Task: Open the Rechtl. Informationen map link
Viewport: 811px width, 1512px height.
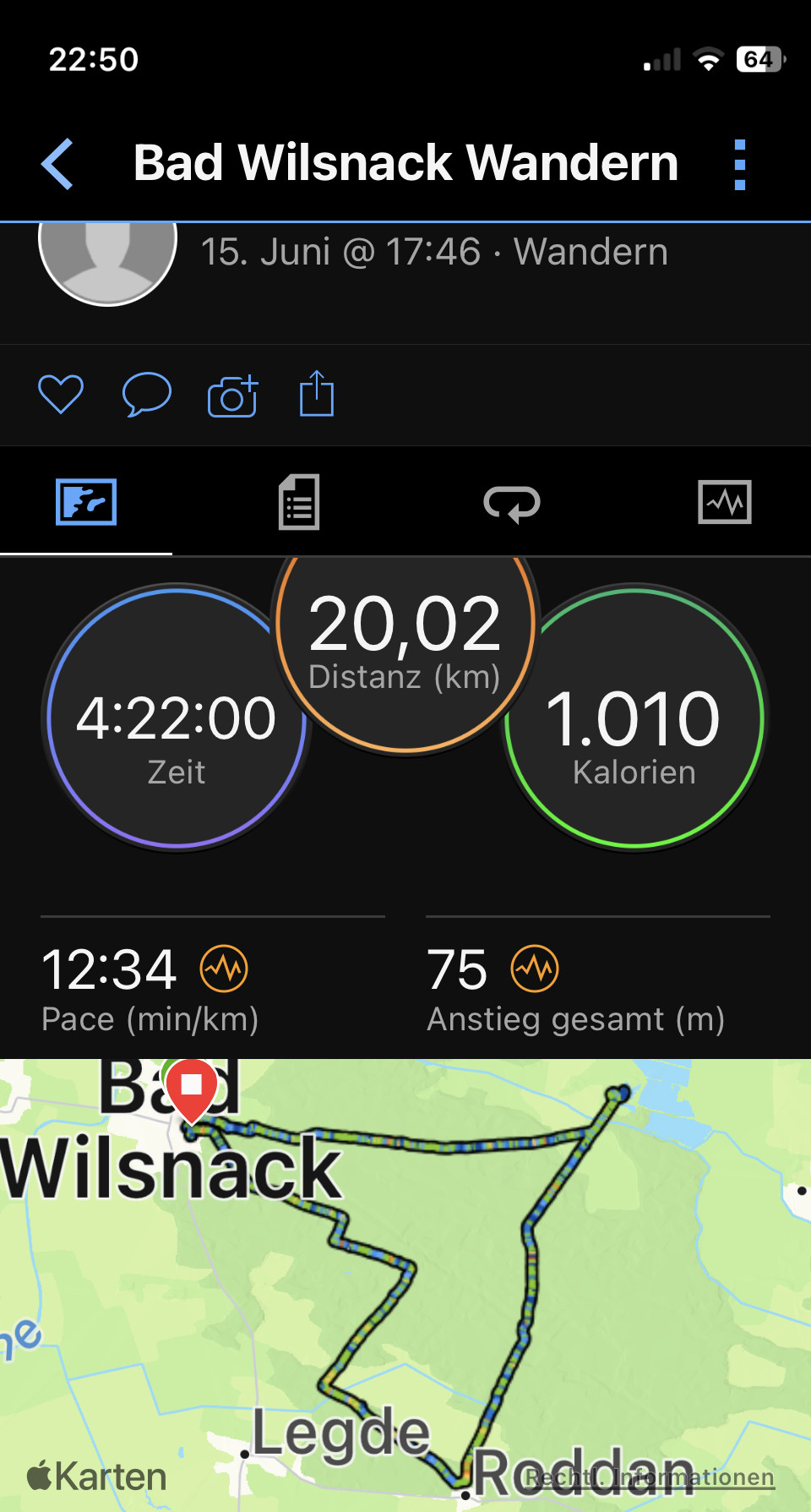Action: 649,1477
